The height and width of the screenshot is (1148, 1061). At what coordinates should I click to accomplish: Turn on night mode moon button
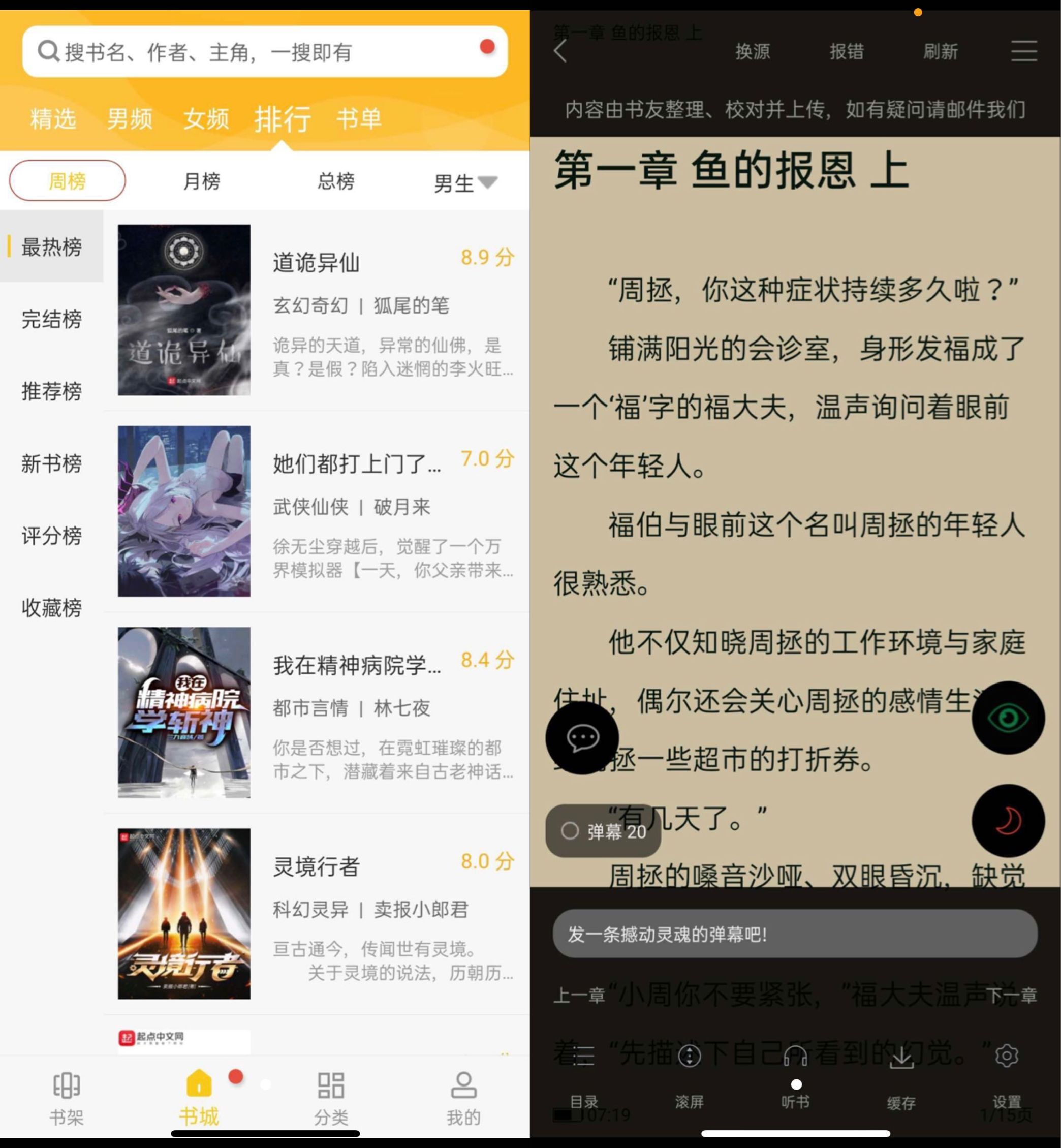[1008, 821]
